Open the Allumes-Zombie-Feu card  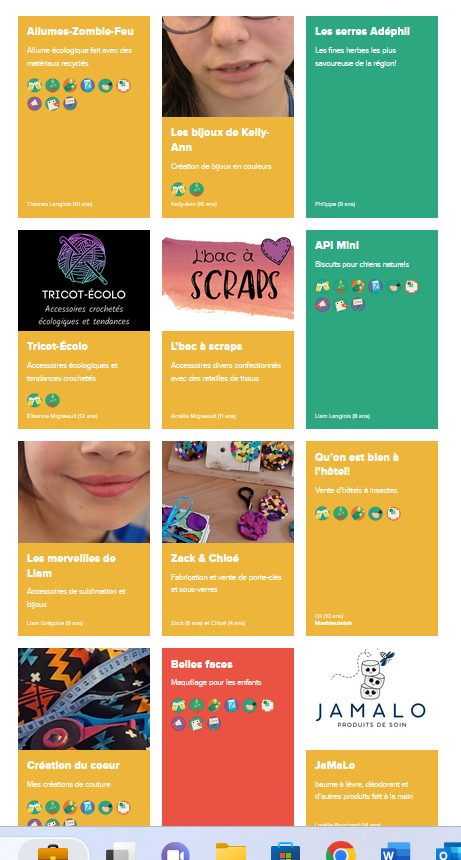point(84,117)
